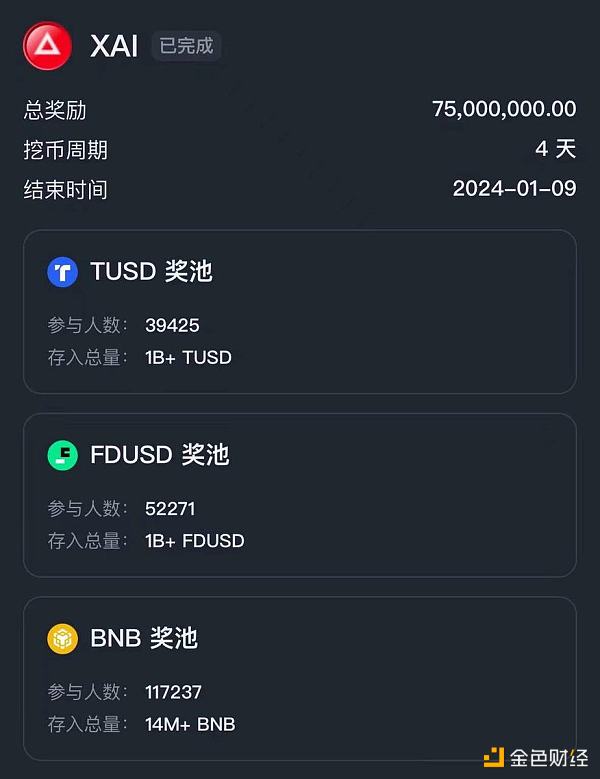Image resolution: width=600 pixels, height=779 pixels.
Task: Open the TUSD 奖池 pool card
Action: click(300, 312)
